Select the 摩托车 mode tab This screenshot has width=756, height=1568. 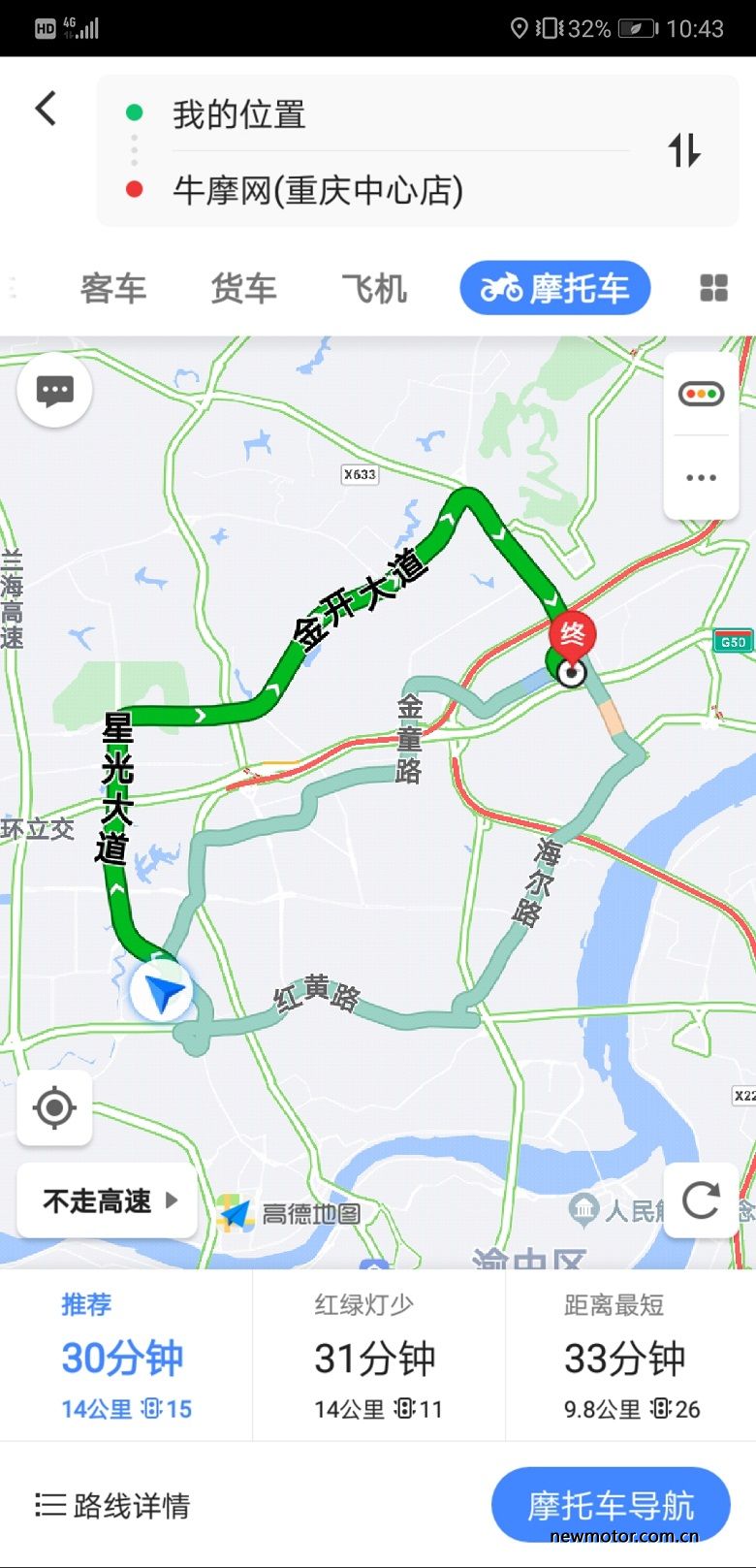point(554,288)
